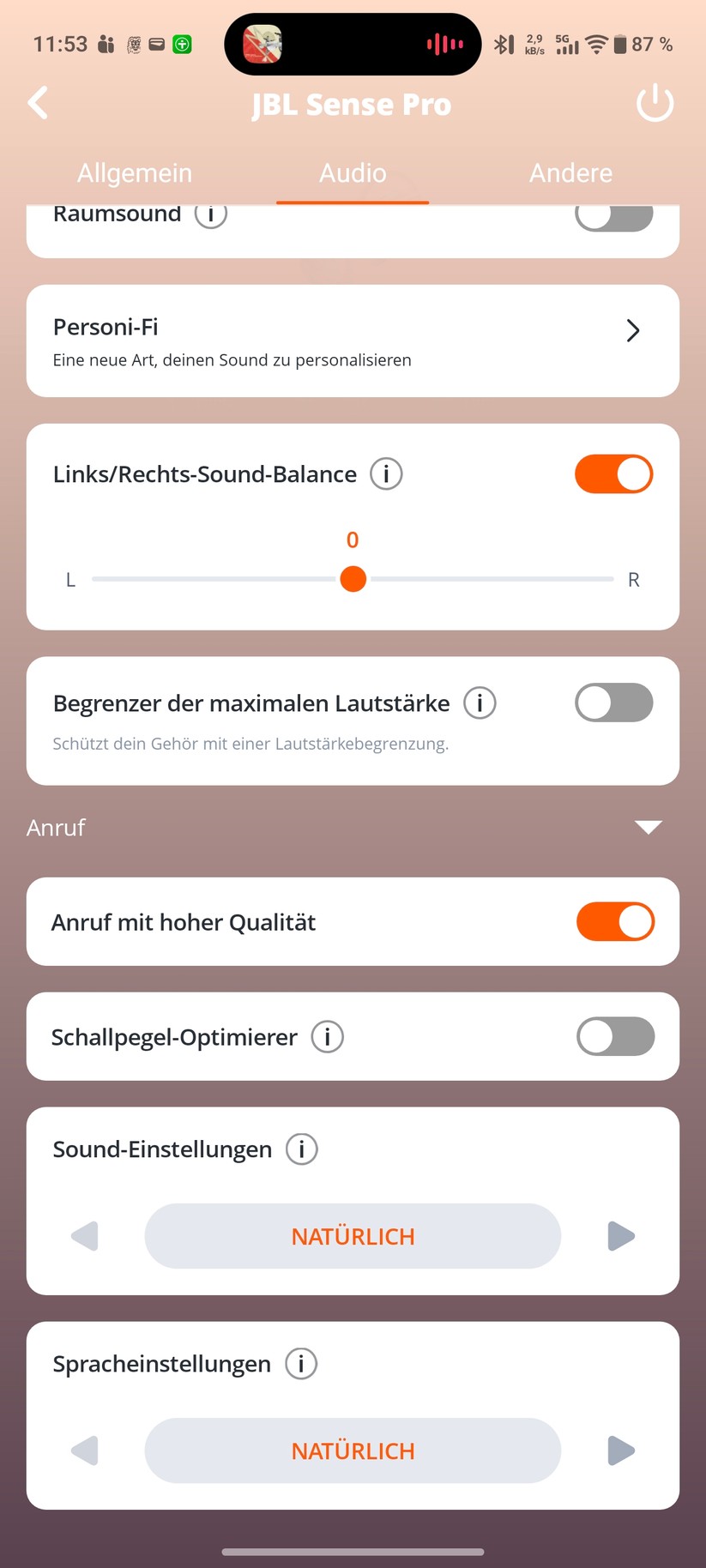Image resolution: width=706 pixels, height=1568 pixels.
Task: Turn off Anruf mit hoher Qualität
Action: [615, 922]
